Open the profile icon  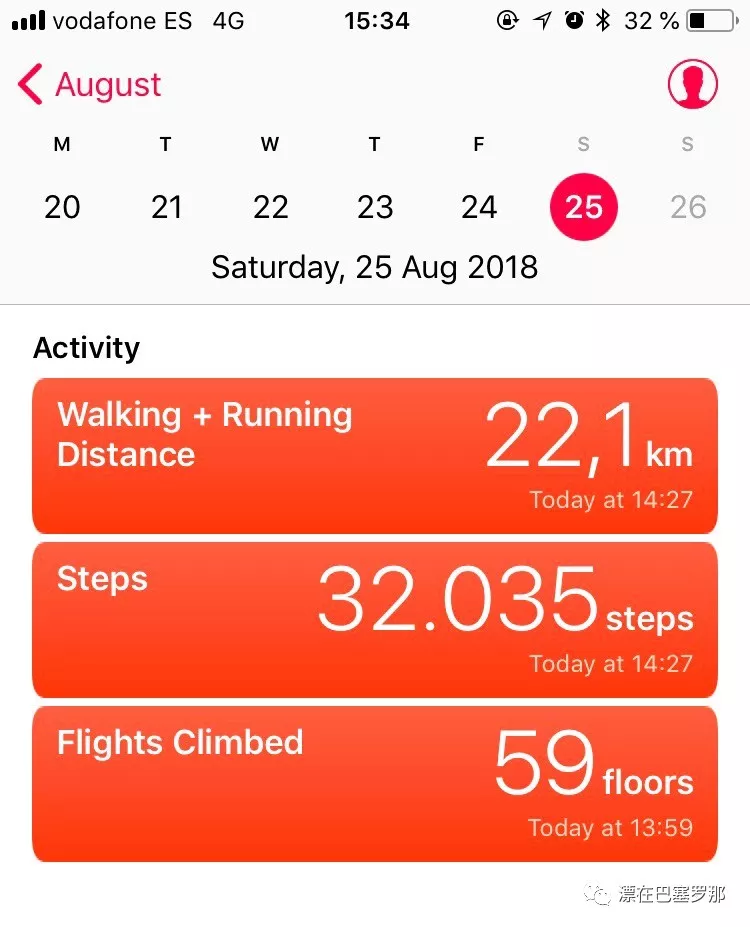tap(692, 85)
